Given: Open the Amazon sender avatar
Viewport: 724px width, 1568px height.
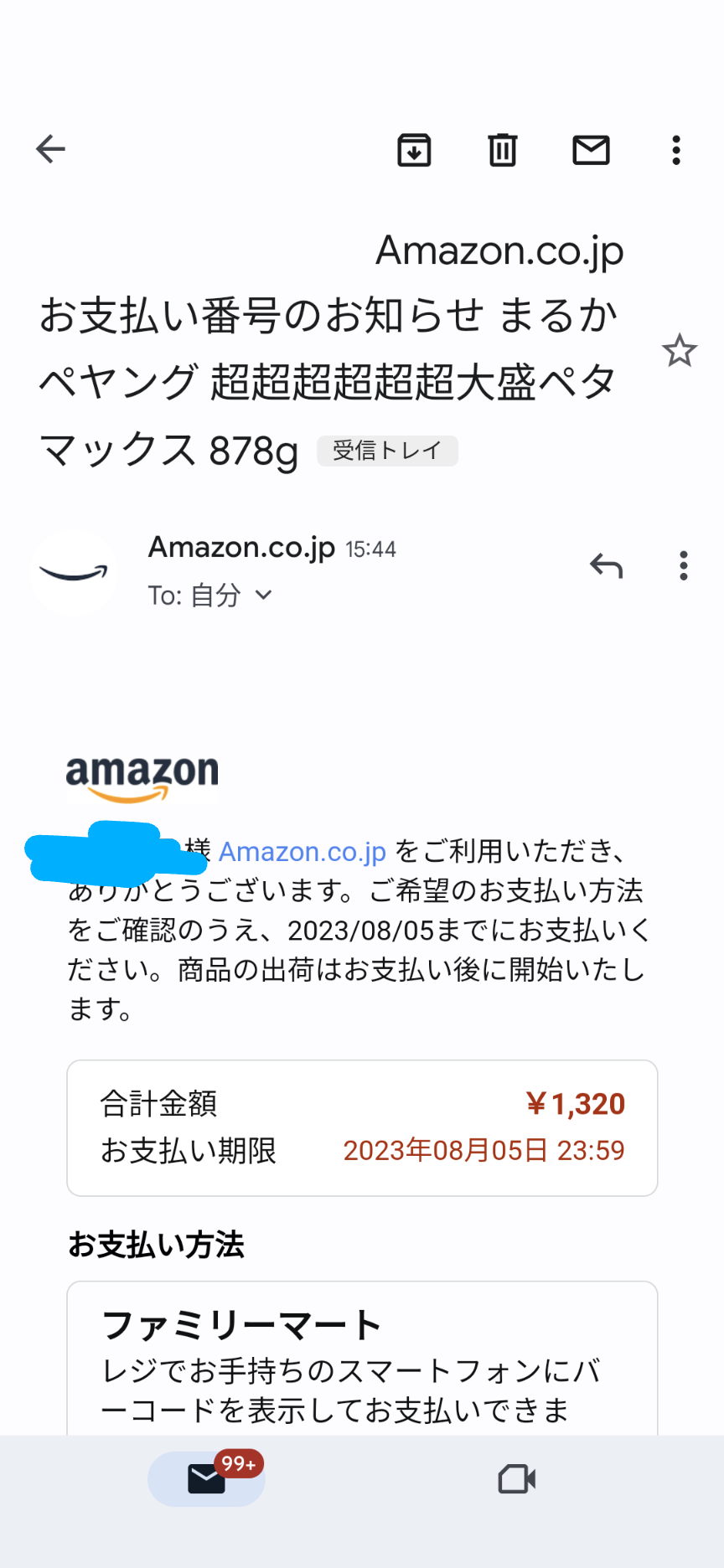Looking at the screenshot, I should 74,573.
